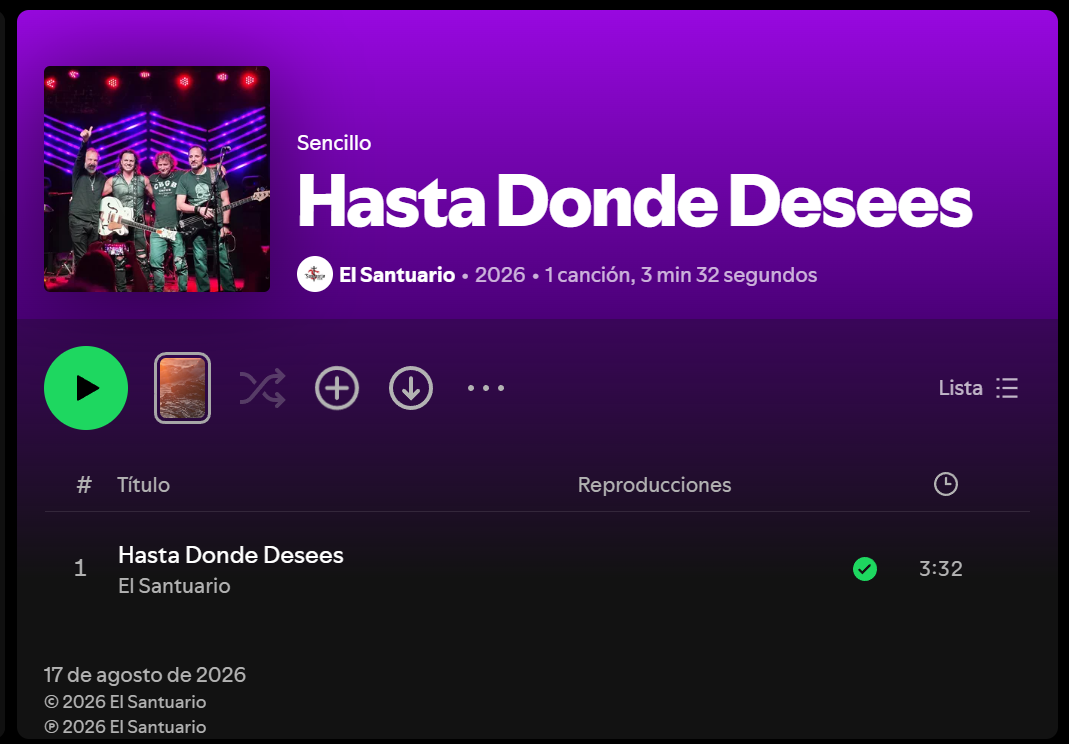Open El Santuario artist link in header

coord(397,275)
